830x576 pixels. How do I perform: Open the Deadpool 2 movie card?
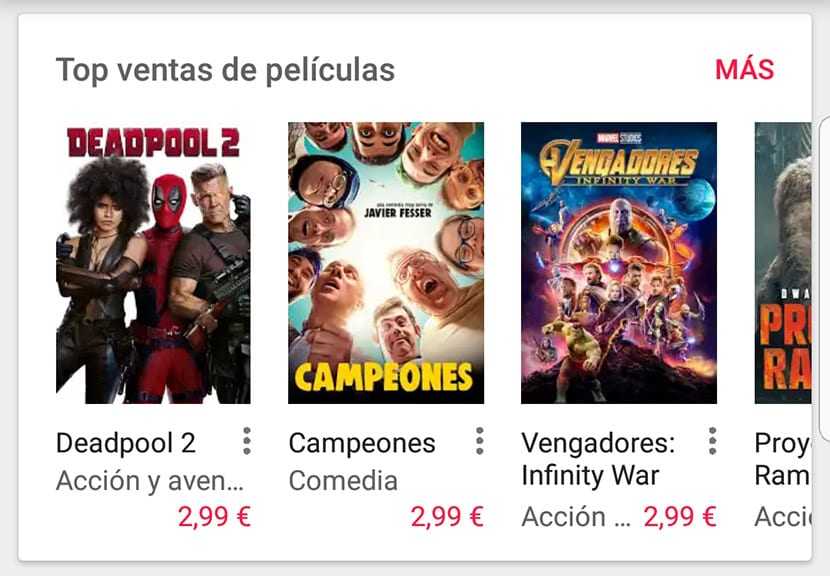point(153,263)
